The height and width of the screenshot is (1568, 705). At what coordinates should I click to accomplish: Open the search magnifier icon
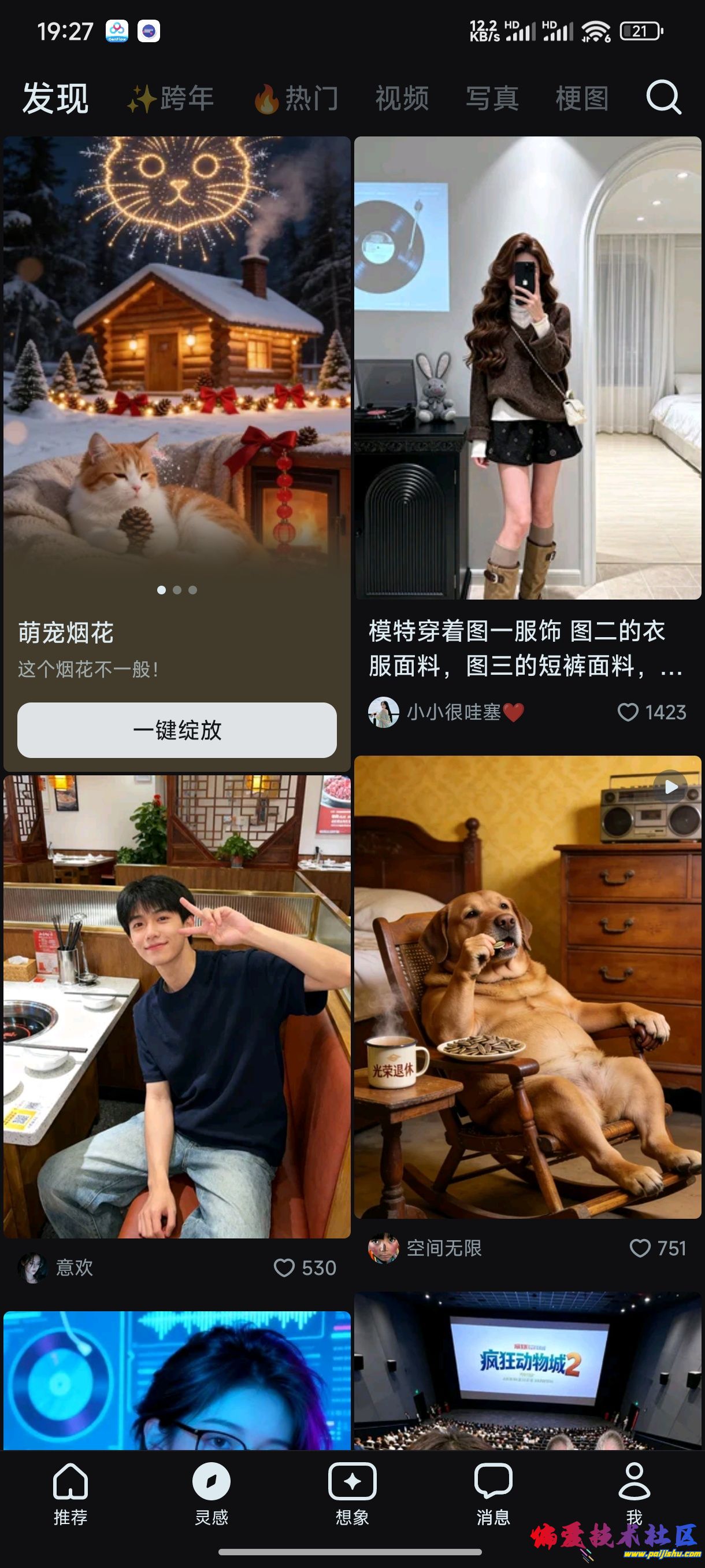pyautogui.click(x=662, y=97)
